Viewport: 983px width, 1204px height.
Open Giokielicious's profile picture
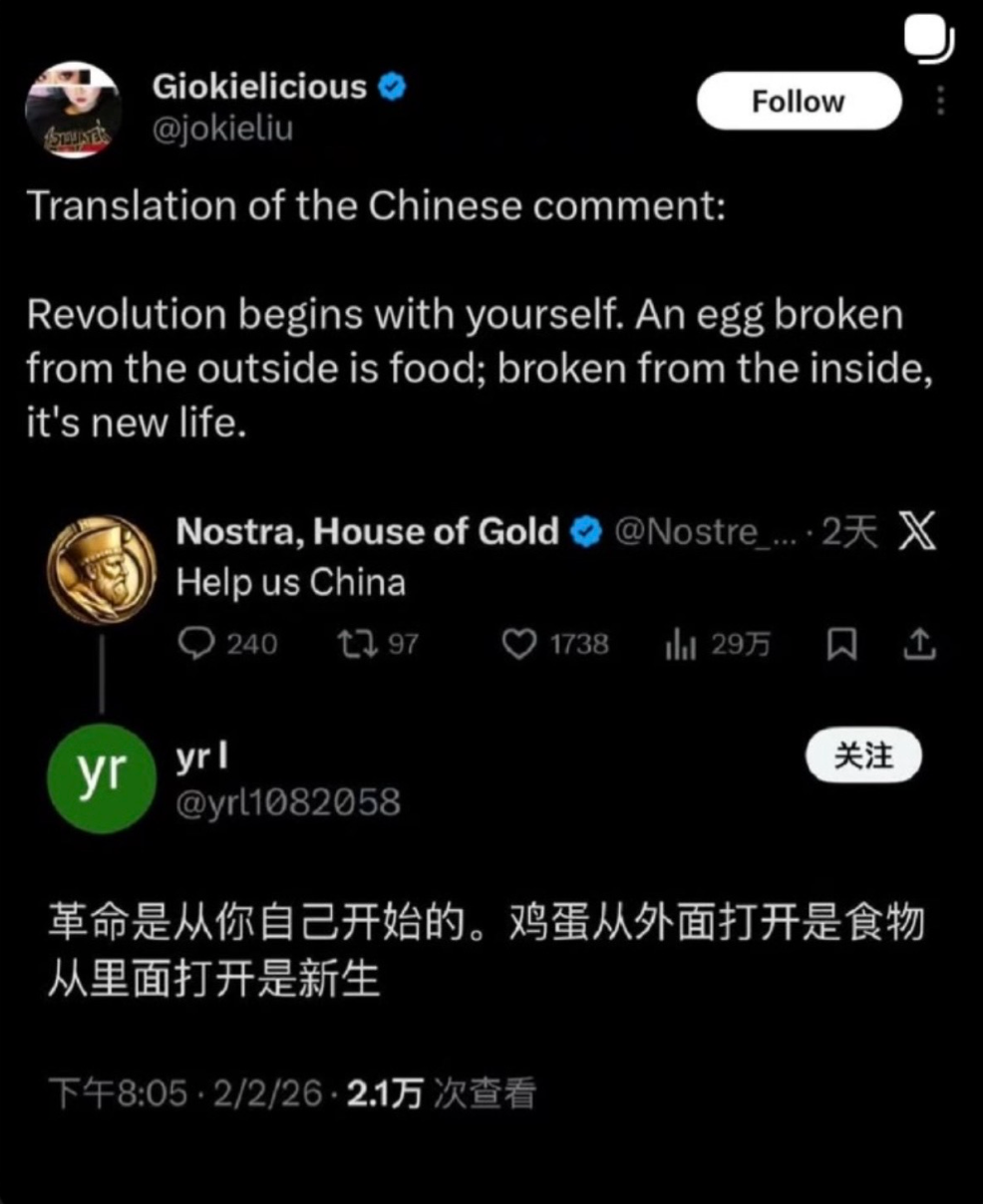click(73, 109)
